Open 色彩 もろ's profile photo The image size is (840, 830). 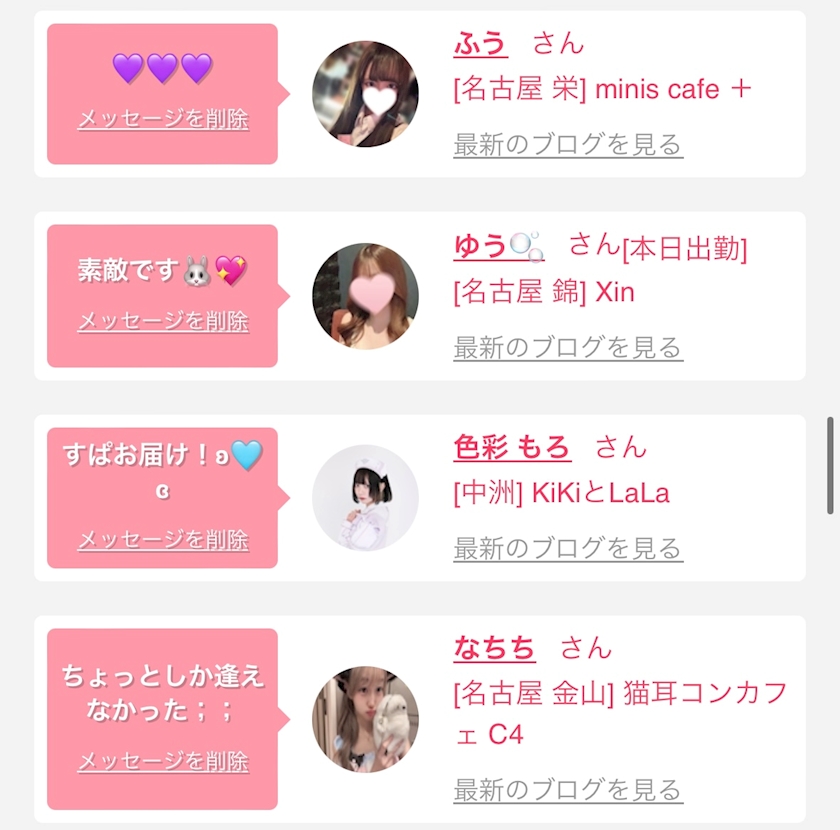(365, 498)
